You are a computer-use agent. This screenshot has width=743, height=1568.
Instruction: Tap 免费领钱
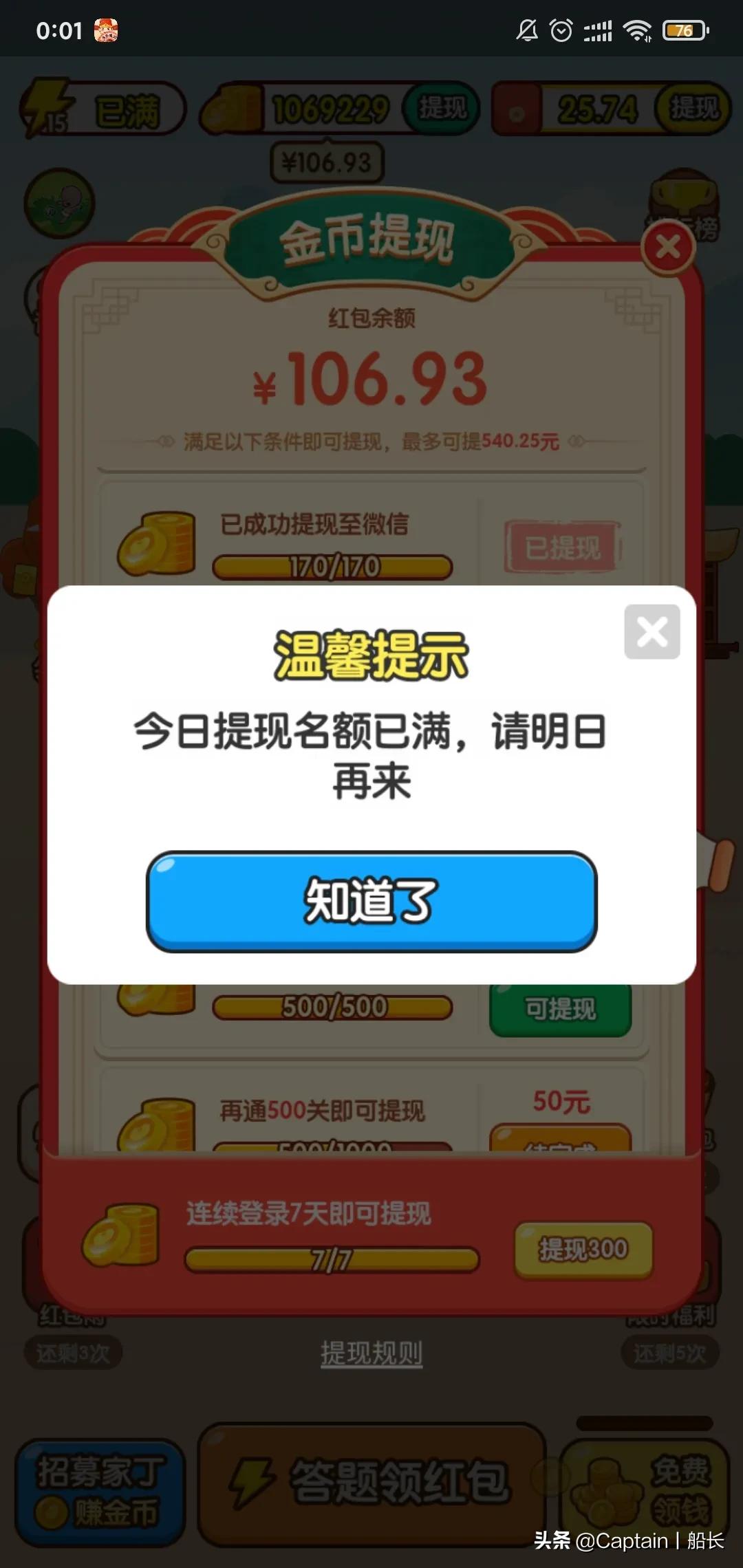click(x=647, y=1491)
